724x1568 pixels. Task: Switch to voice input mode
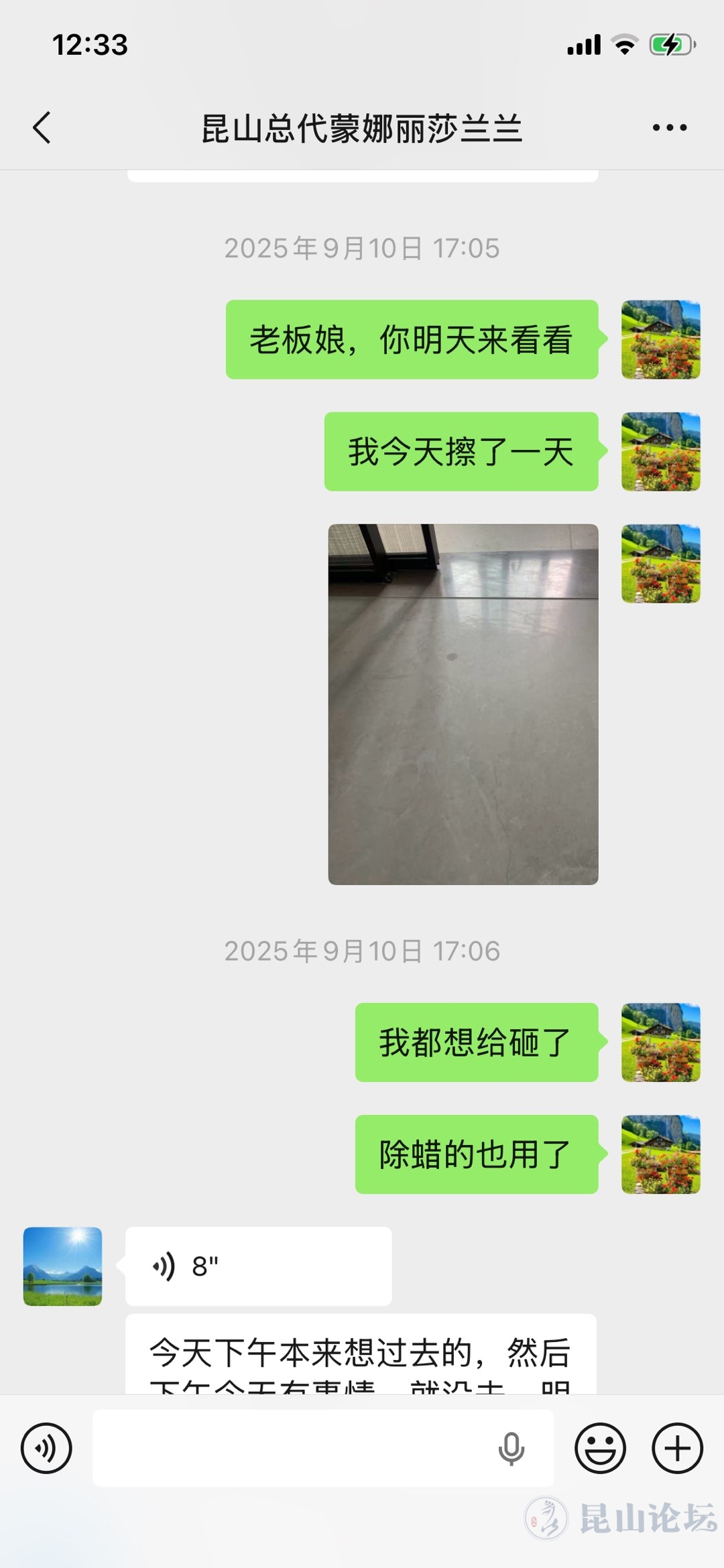click(x=46, y=1448)
